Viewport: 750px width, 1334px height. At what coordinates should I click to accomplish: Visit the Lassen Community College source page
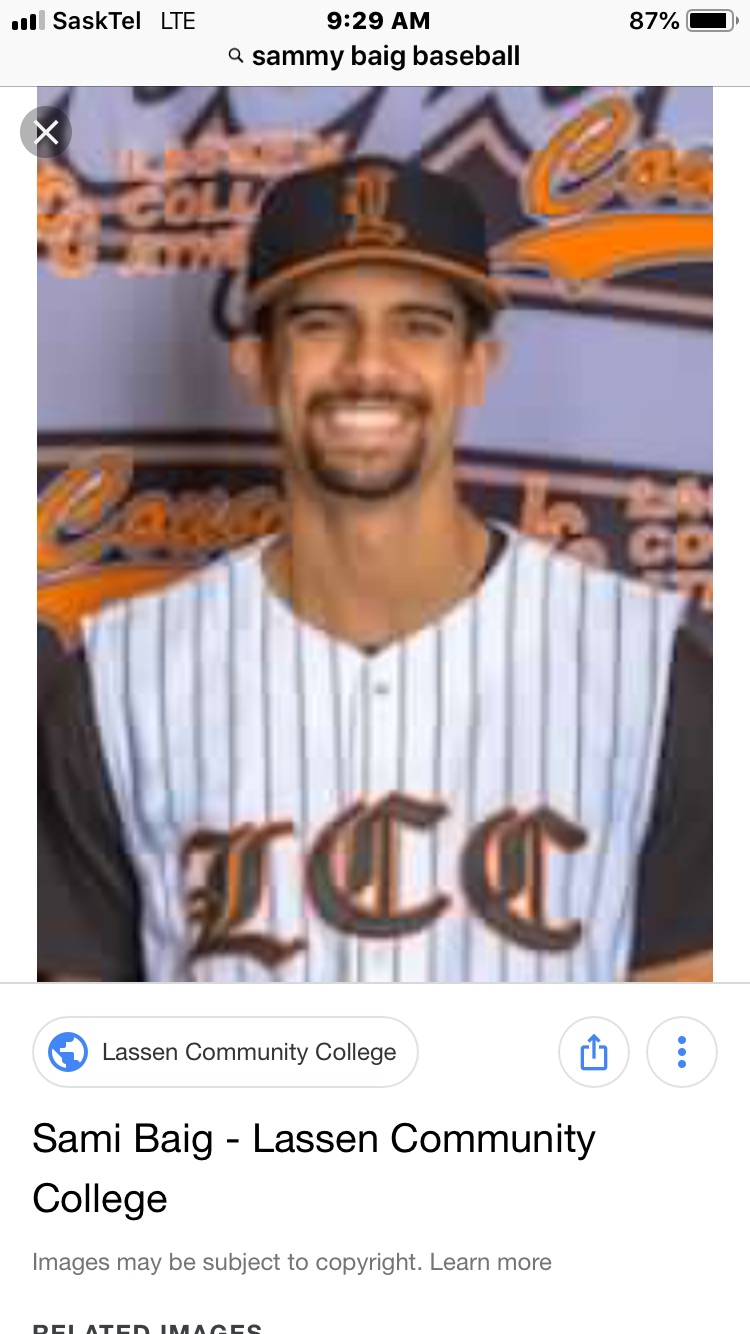pyautogui.click(x=226, y=1052)
